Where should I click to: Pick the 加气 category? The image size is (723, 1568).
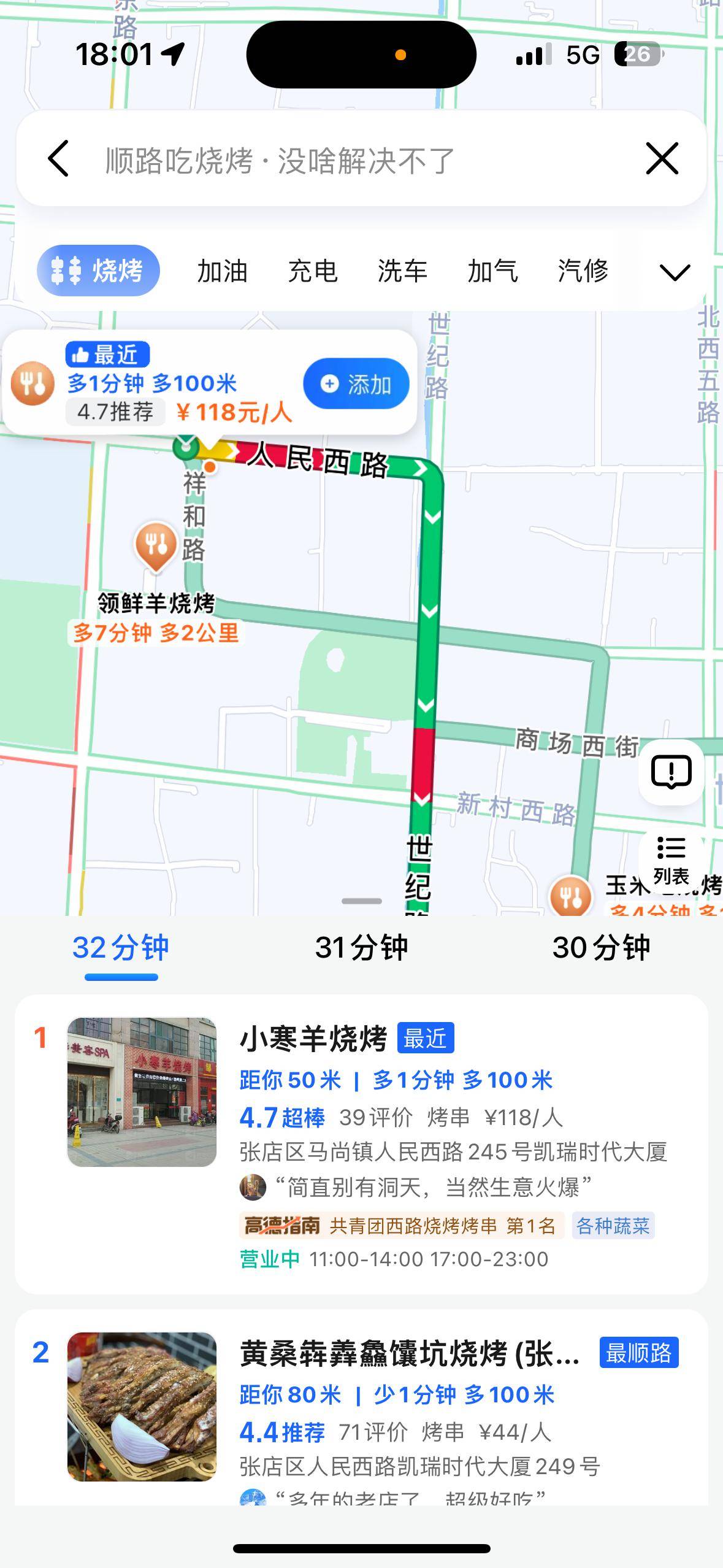tap(492, 271)
